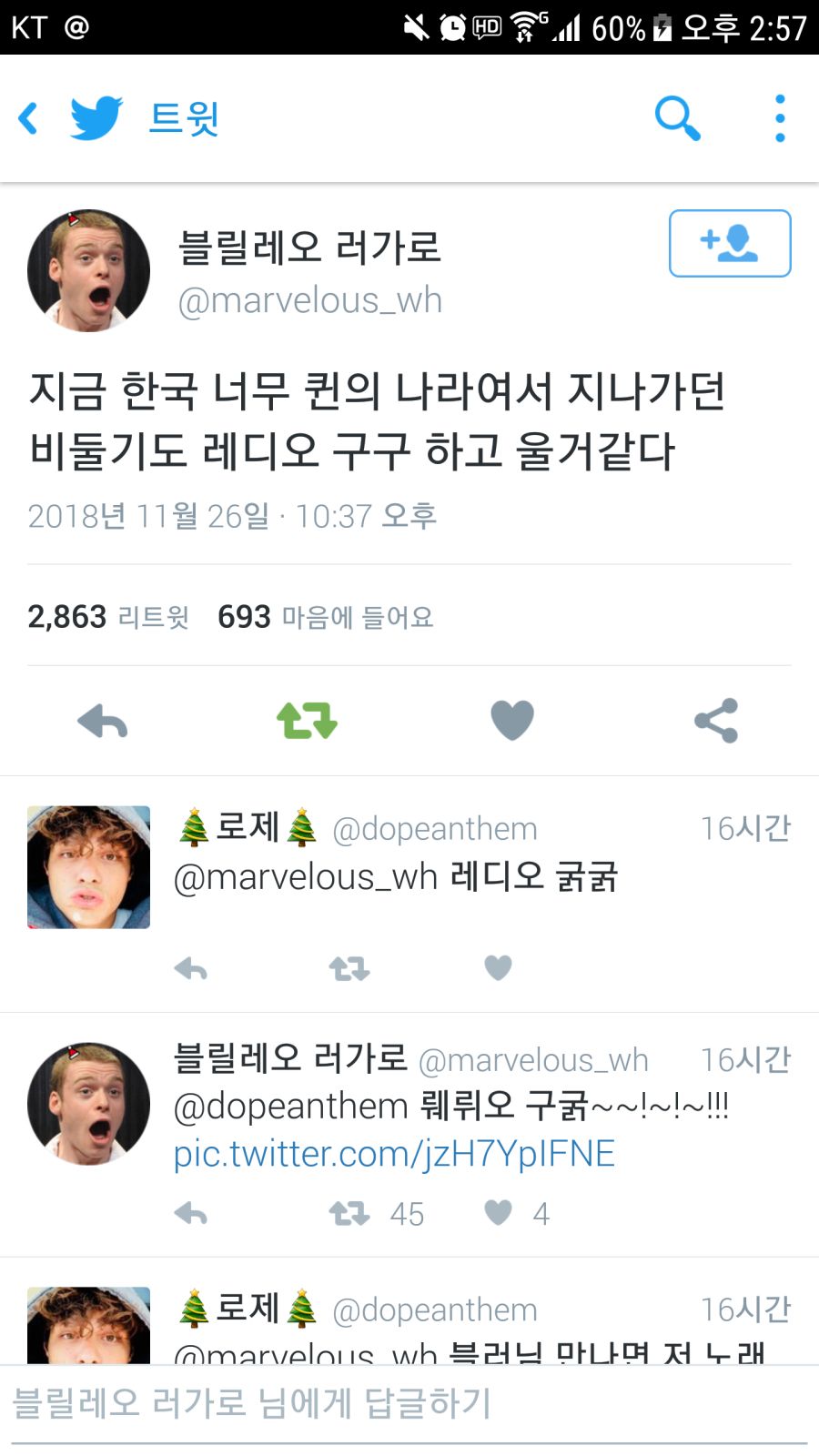819x1456 pixels.
Task: Open the pic.twitter.com/jzH7YpIFNE link
Action: (x=394, y=1153)
